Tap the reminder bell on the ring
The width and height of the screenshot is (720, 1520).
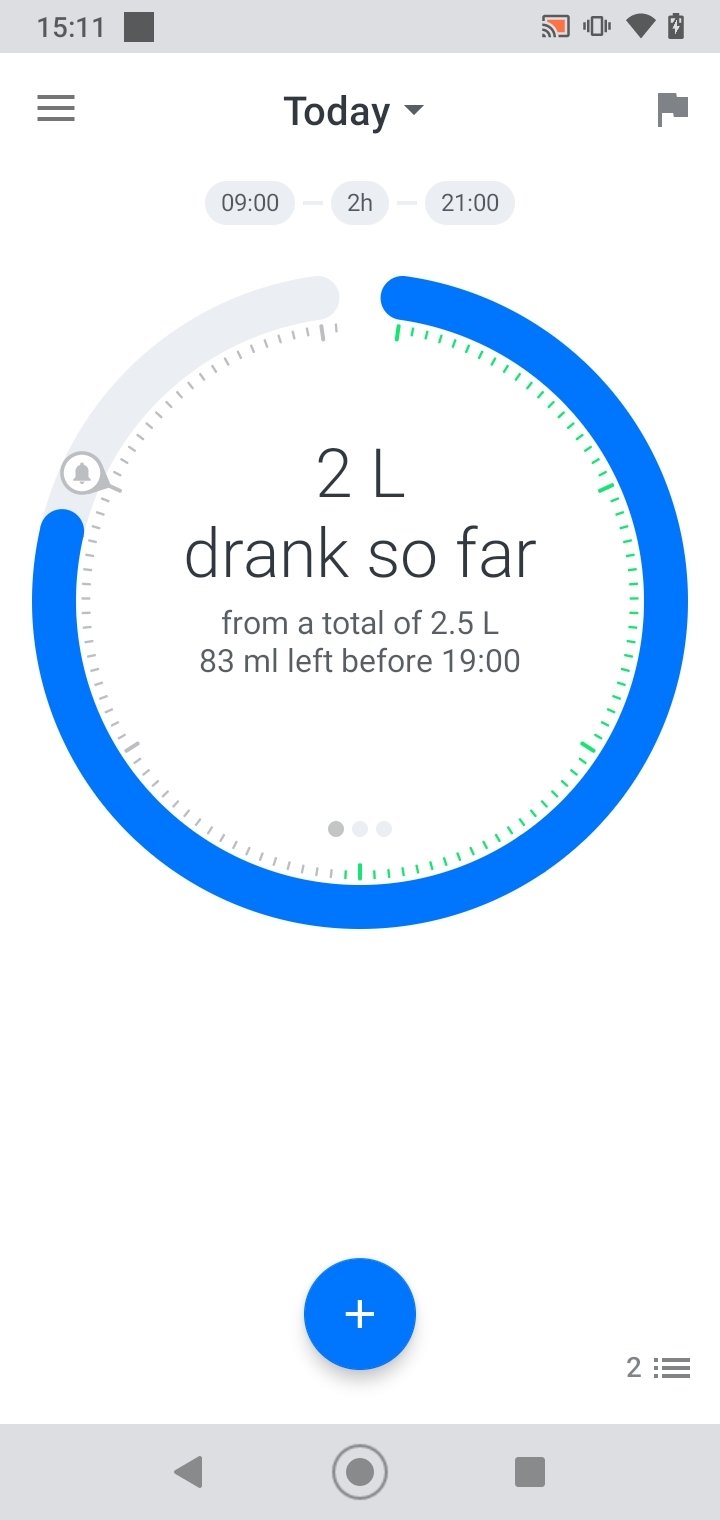82,473
